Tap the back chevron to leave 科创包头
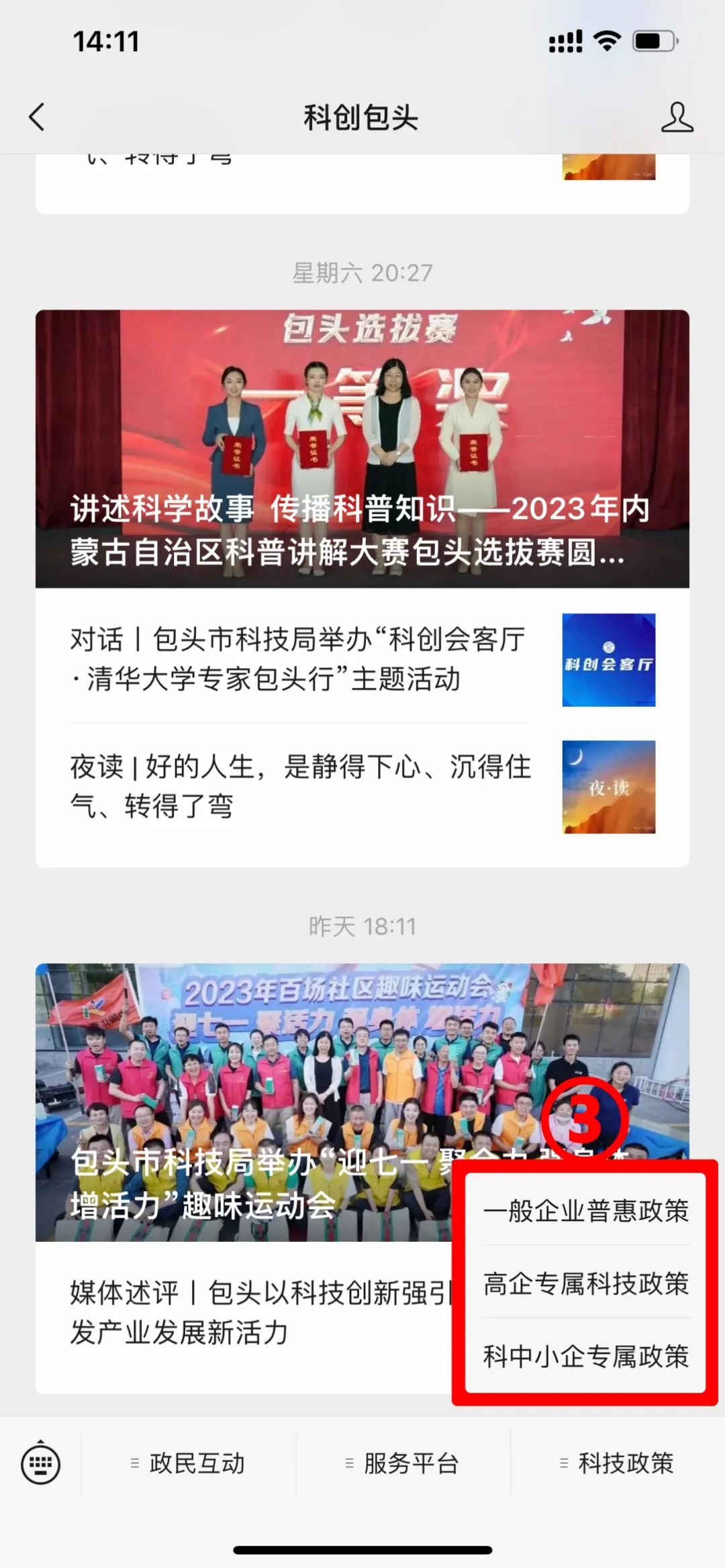725x1568 pixels. (37, 115)
